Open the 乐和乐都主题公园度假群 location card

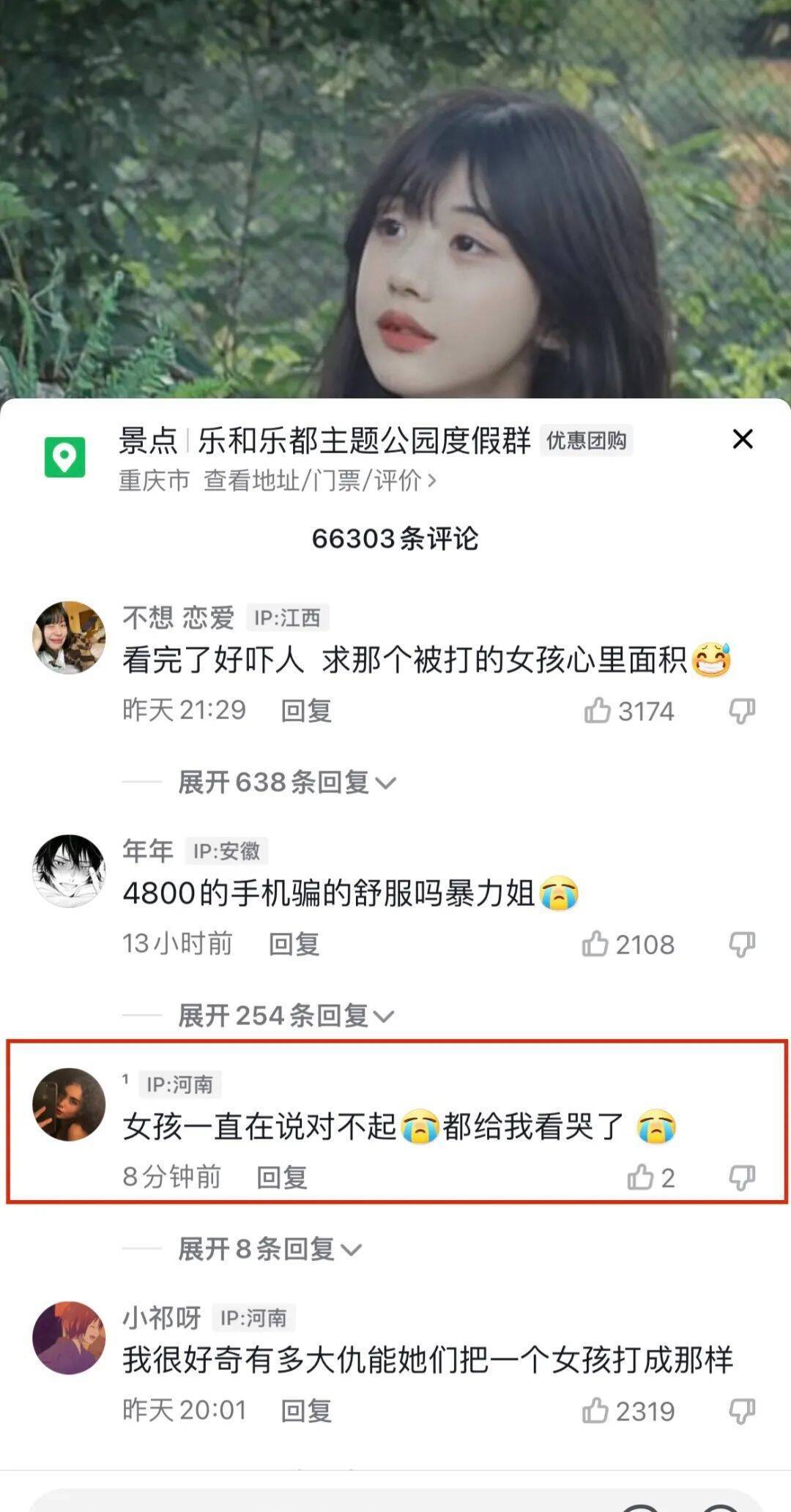(x=363, y=441)
